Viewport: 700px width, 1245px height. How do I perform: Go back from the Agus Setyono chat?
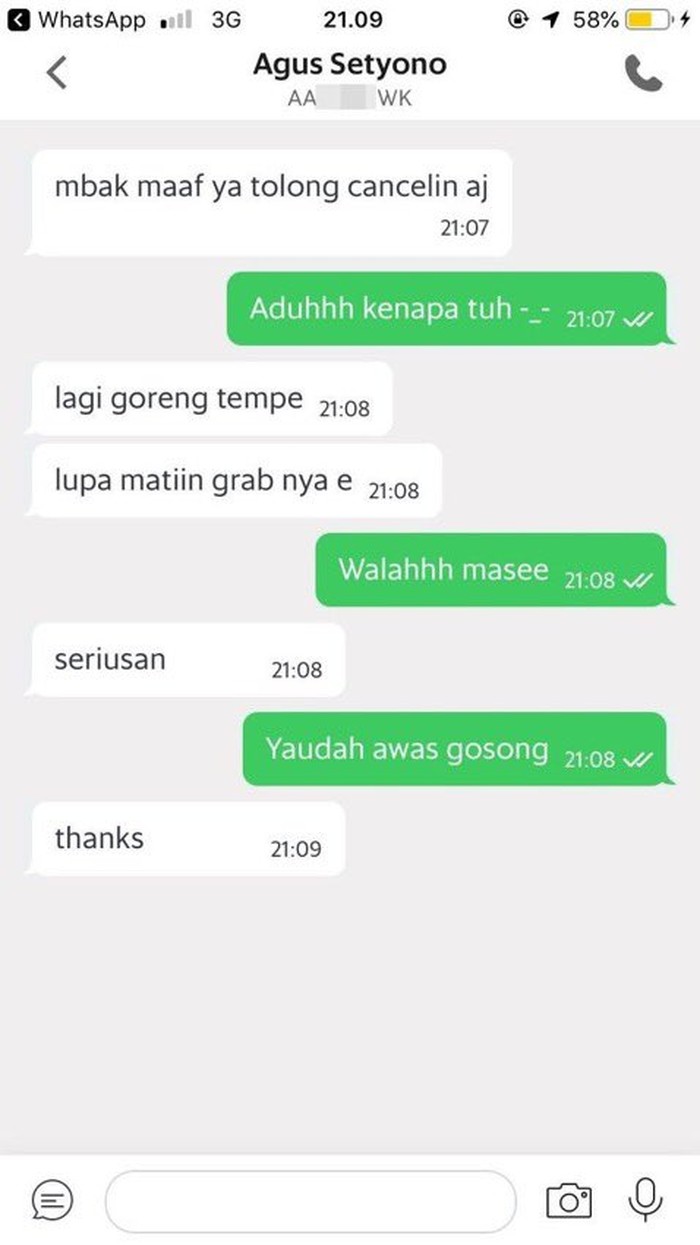(58, 74)
